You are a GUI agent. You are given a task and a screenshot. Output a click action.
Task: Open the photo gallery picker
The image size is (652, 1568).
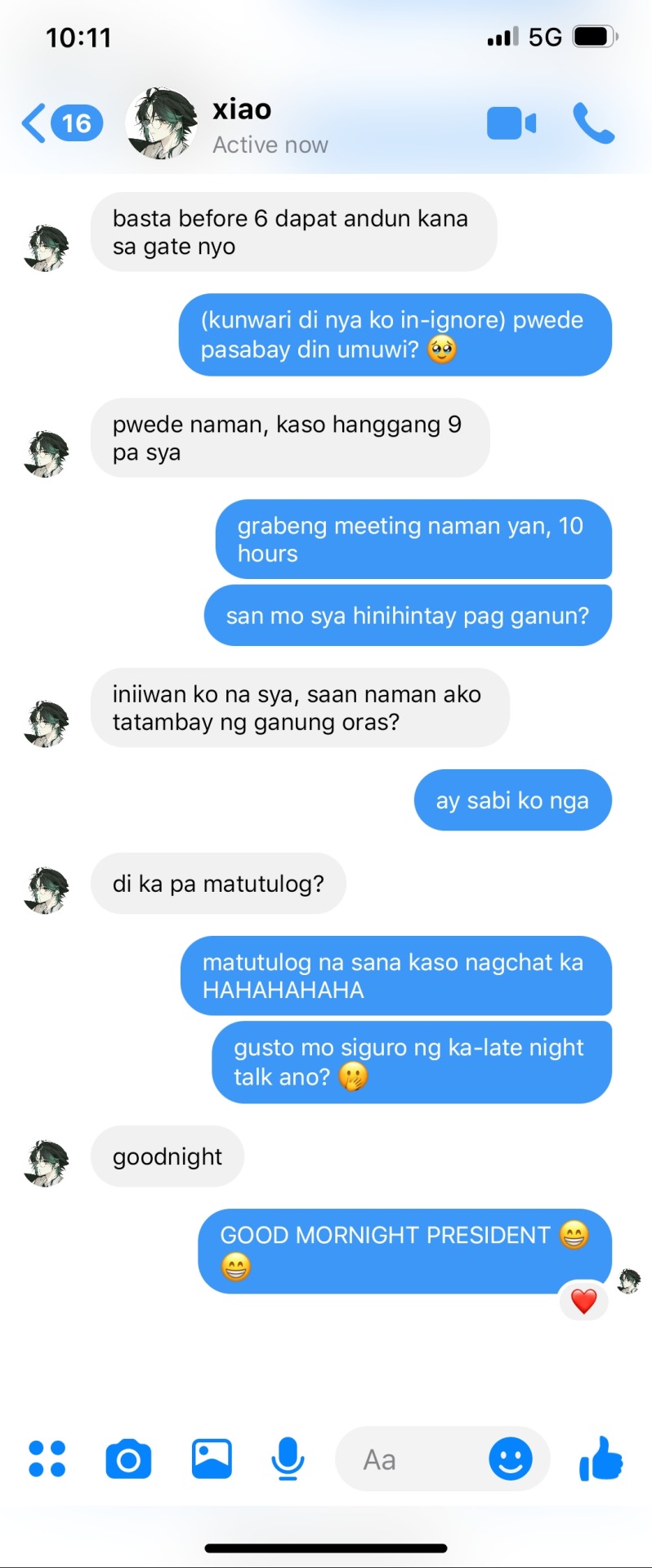click(212, 1459)
